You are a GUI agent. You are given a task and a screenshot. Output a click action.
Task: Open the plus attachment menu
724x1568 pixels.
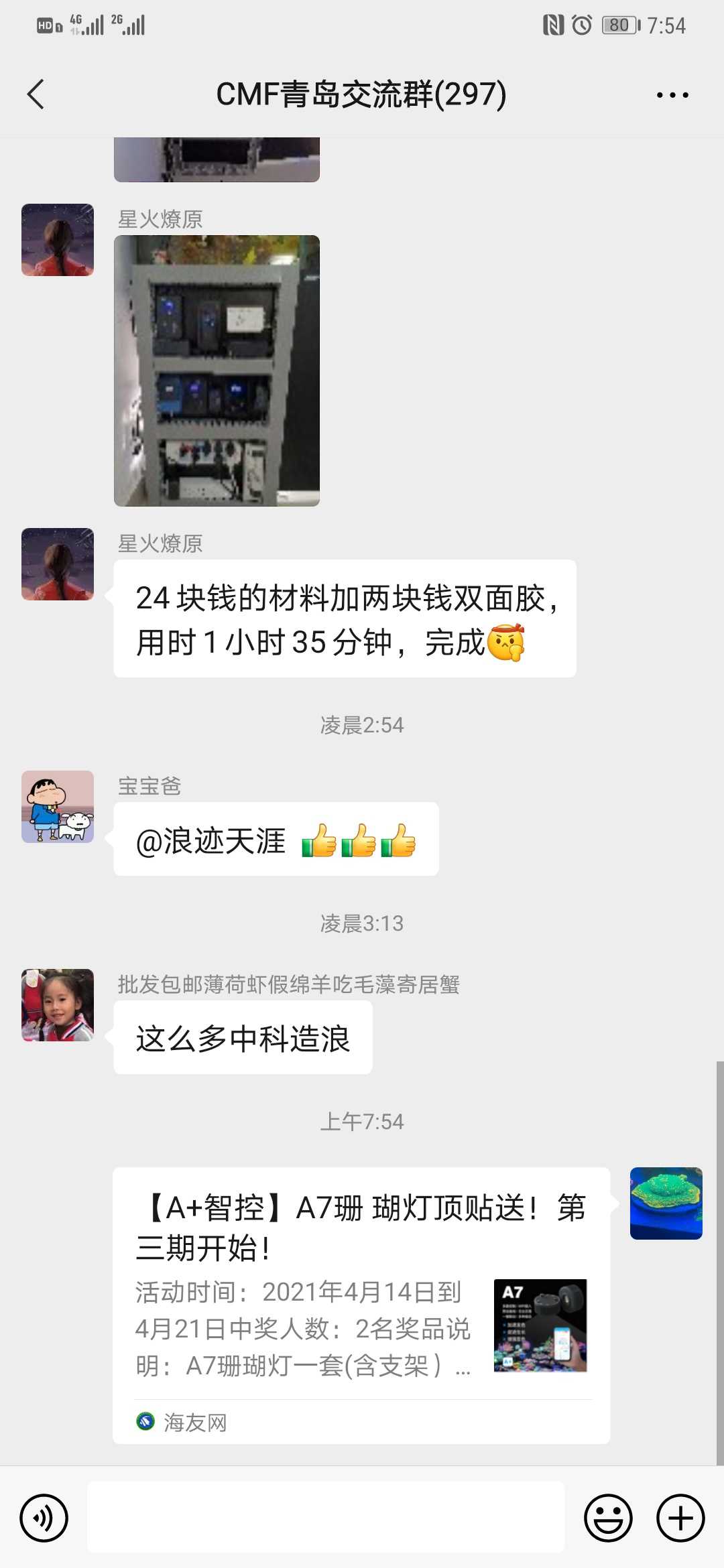[680, 1517]
